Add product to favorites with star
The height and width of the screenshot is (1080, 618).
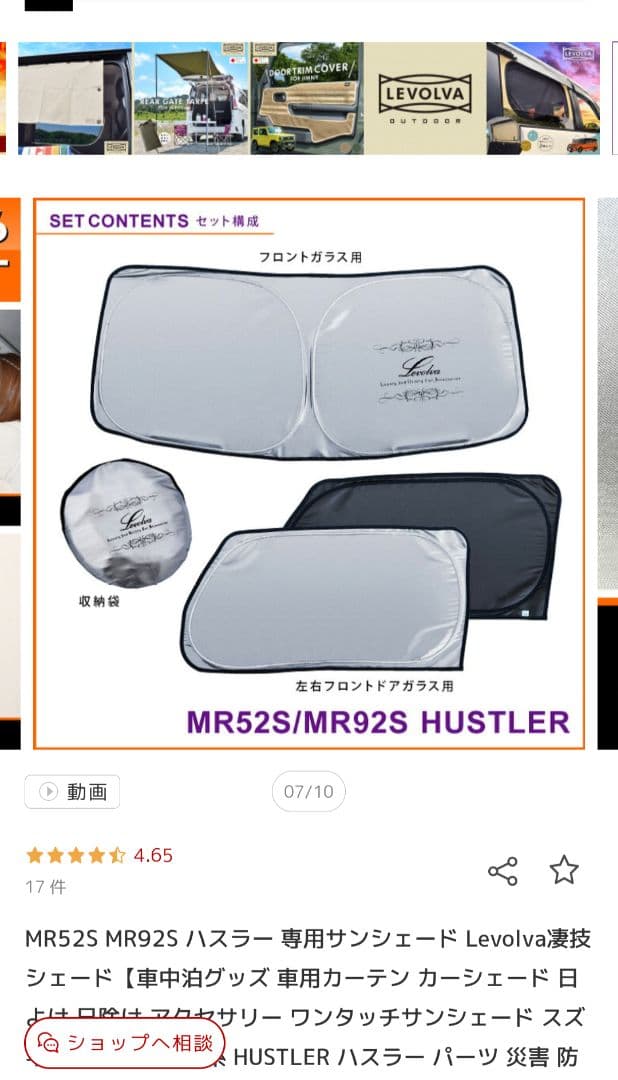coord(564,870)
